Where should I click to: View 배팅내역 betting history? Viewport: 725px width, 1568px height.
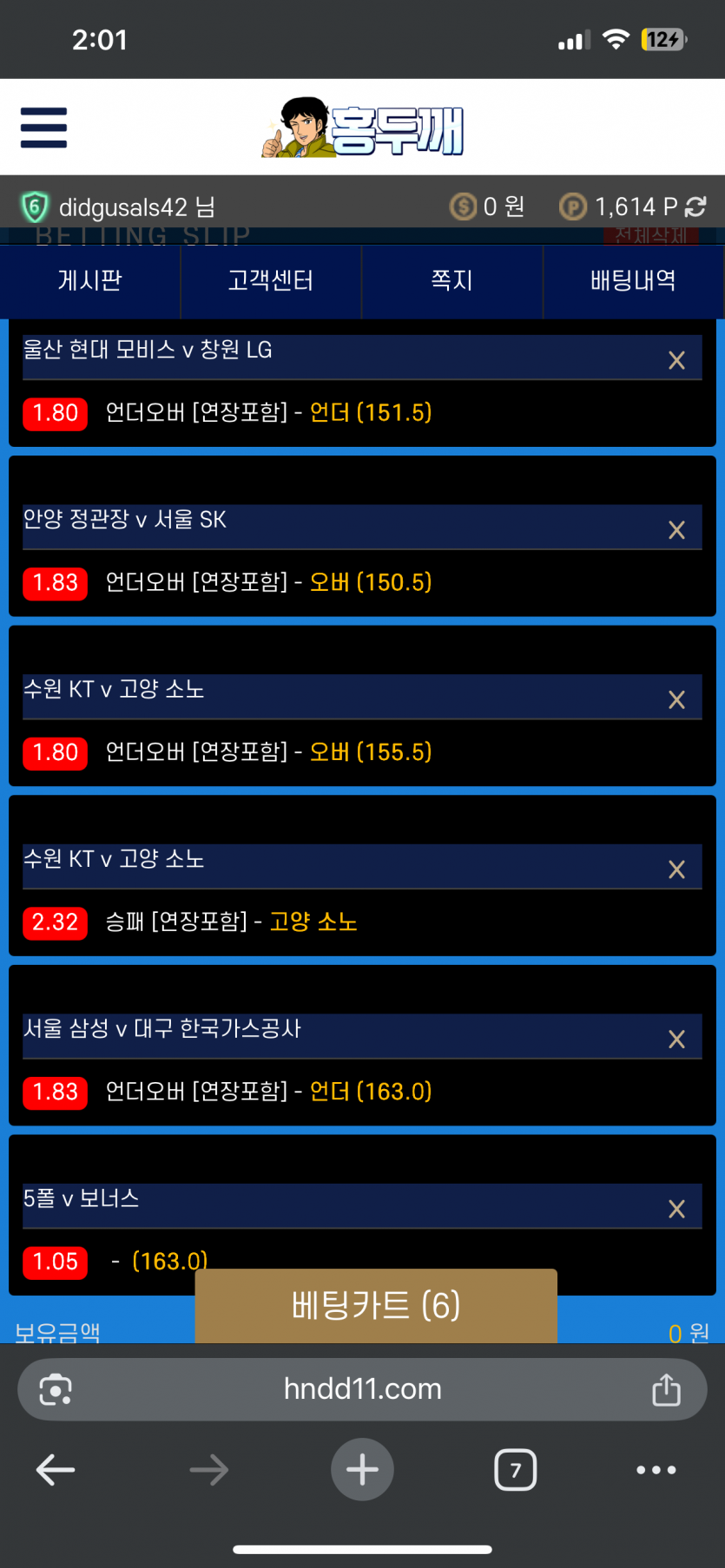click(x=634, y=280)
